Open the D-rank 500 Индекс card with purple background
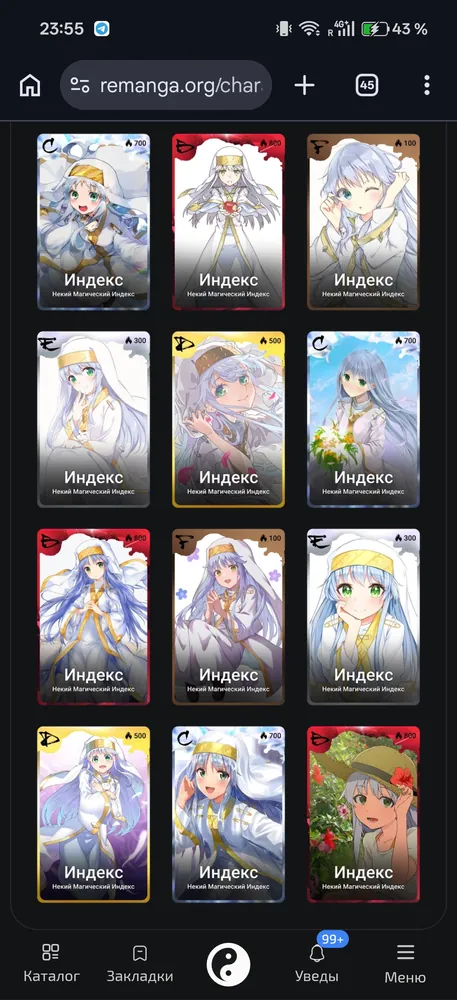Screen dimensions: 457x1000 coord(93,814)
